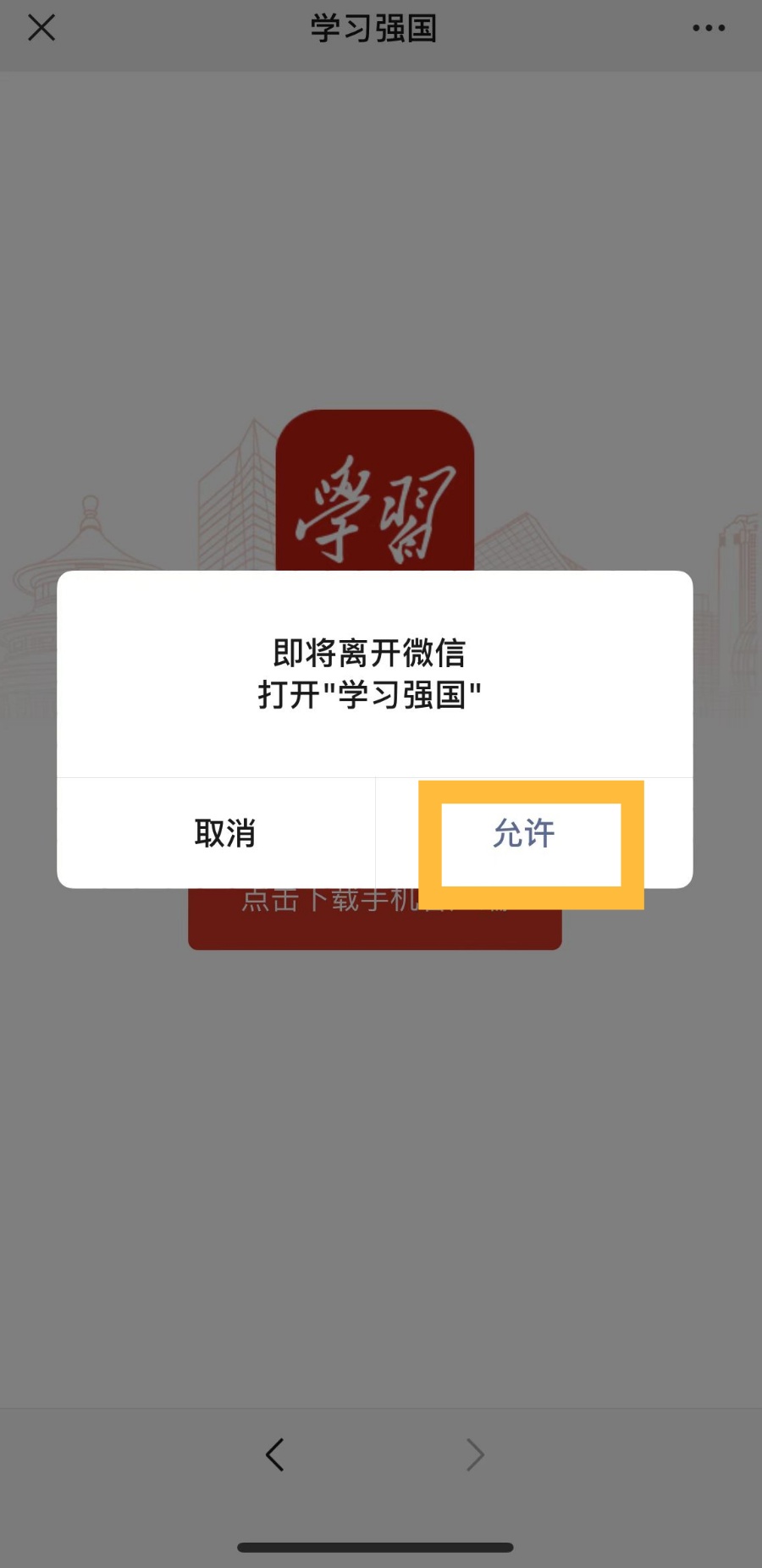Screen dimensions: 762x1568
Task: Allow opening 学习强国 app
Action: tap(525, 834)
